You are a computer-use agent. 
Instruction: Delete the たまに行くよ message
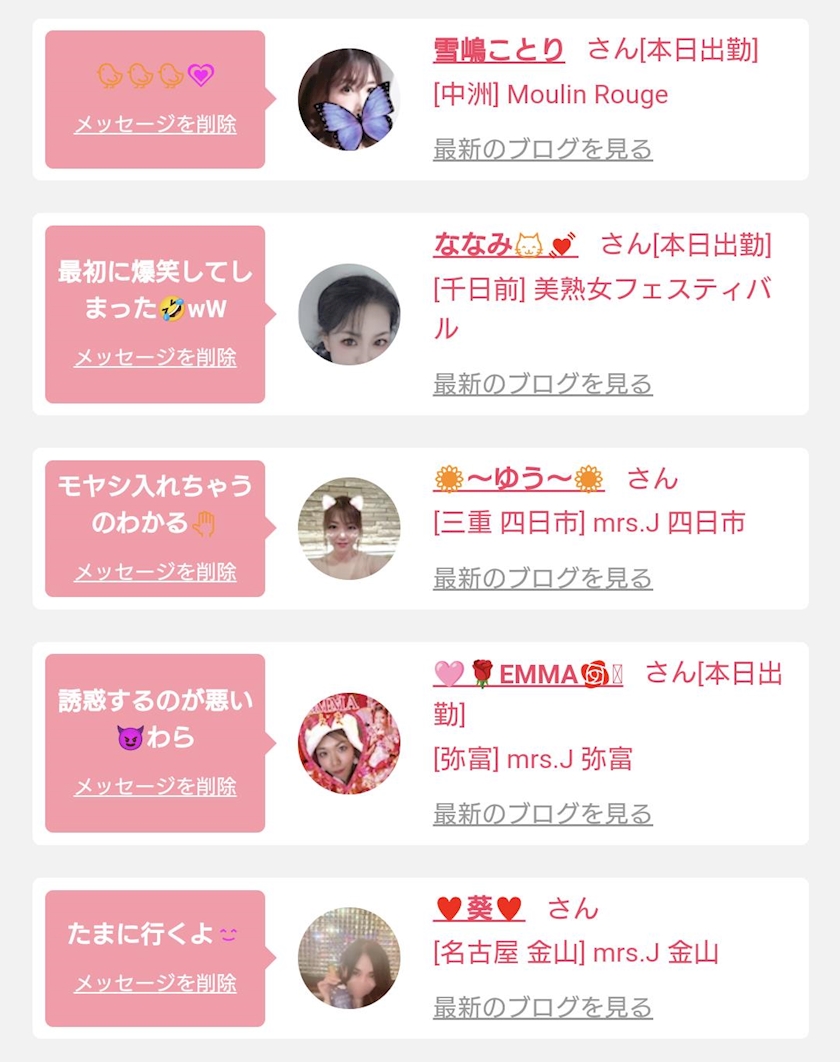tap(155, 983)
